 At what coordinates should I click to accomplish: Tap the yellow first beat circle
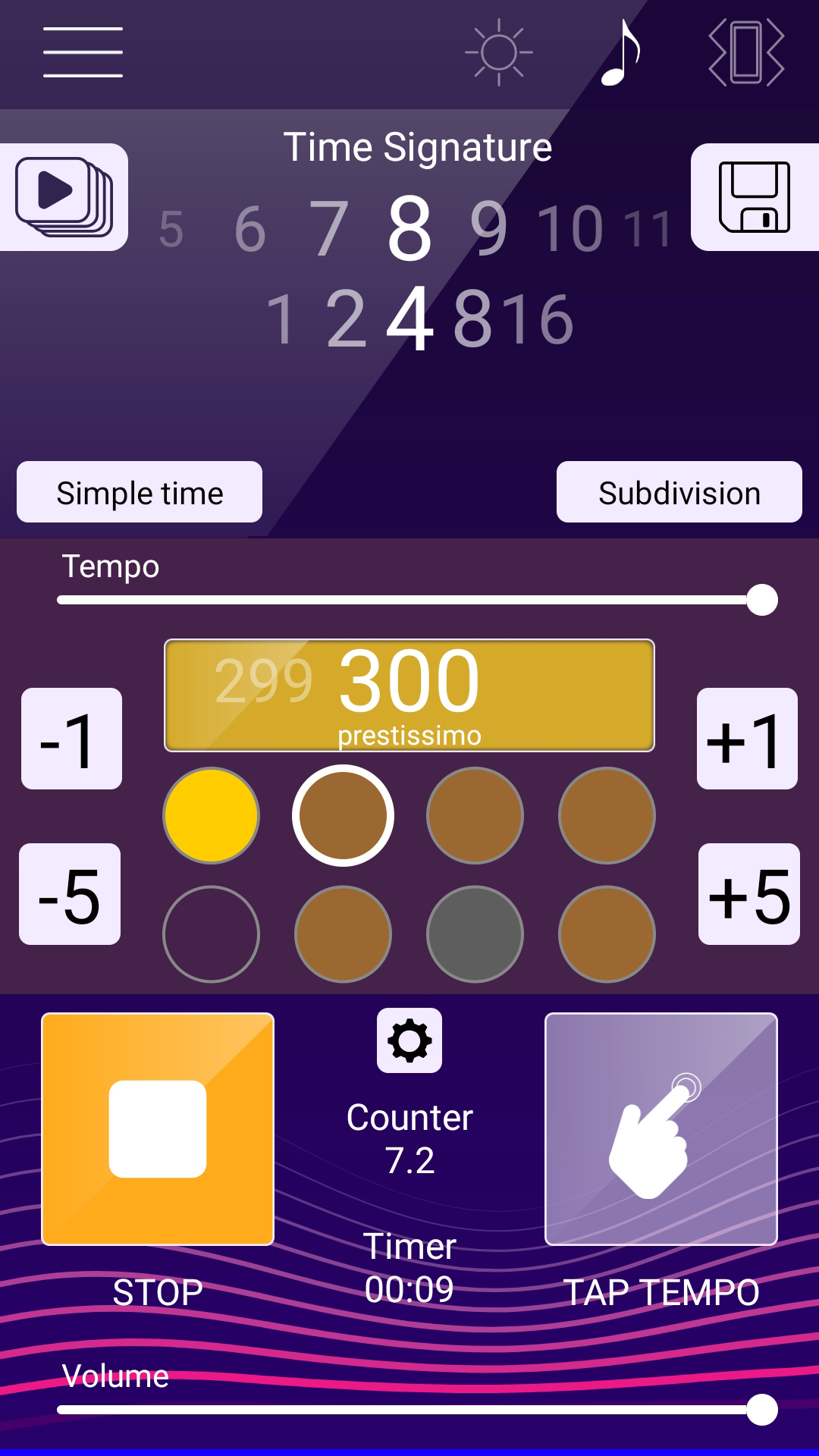(x=212, y=815)
